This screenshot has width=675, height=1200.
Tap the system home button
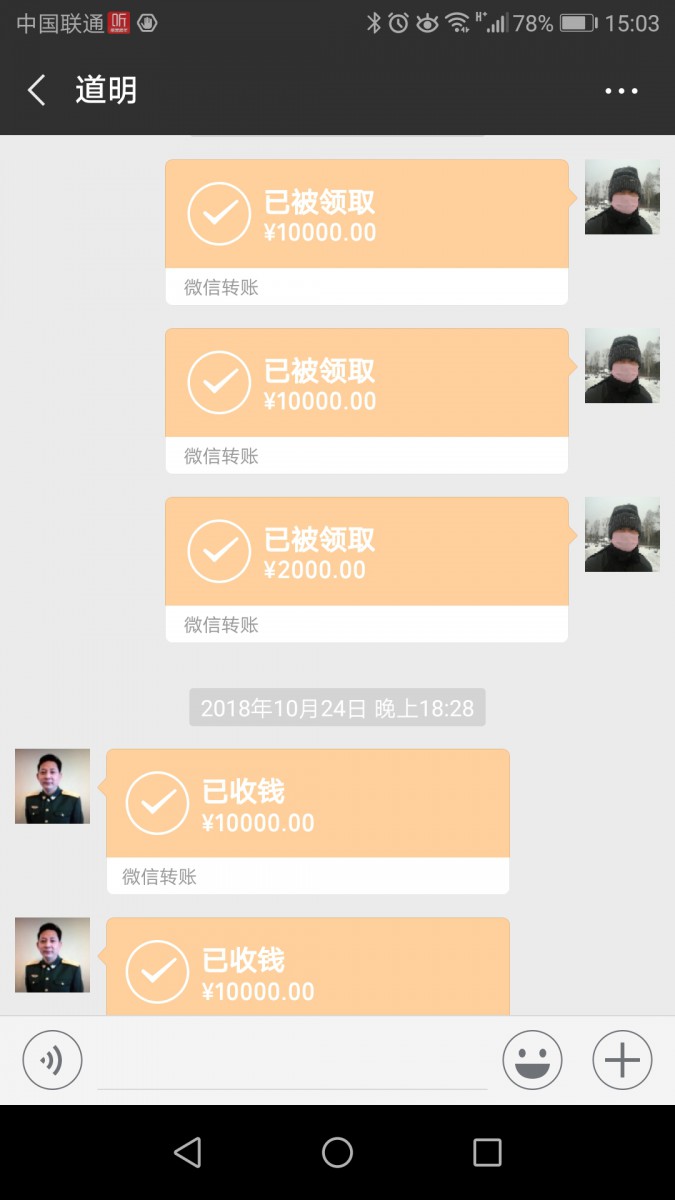pyautogui.click(x=337, y=1152)
